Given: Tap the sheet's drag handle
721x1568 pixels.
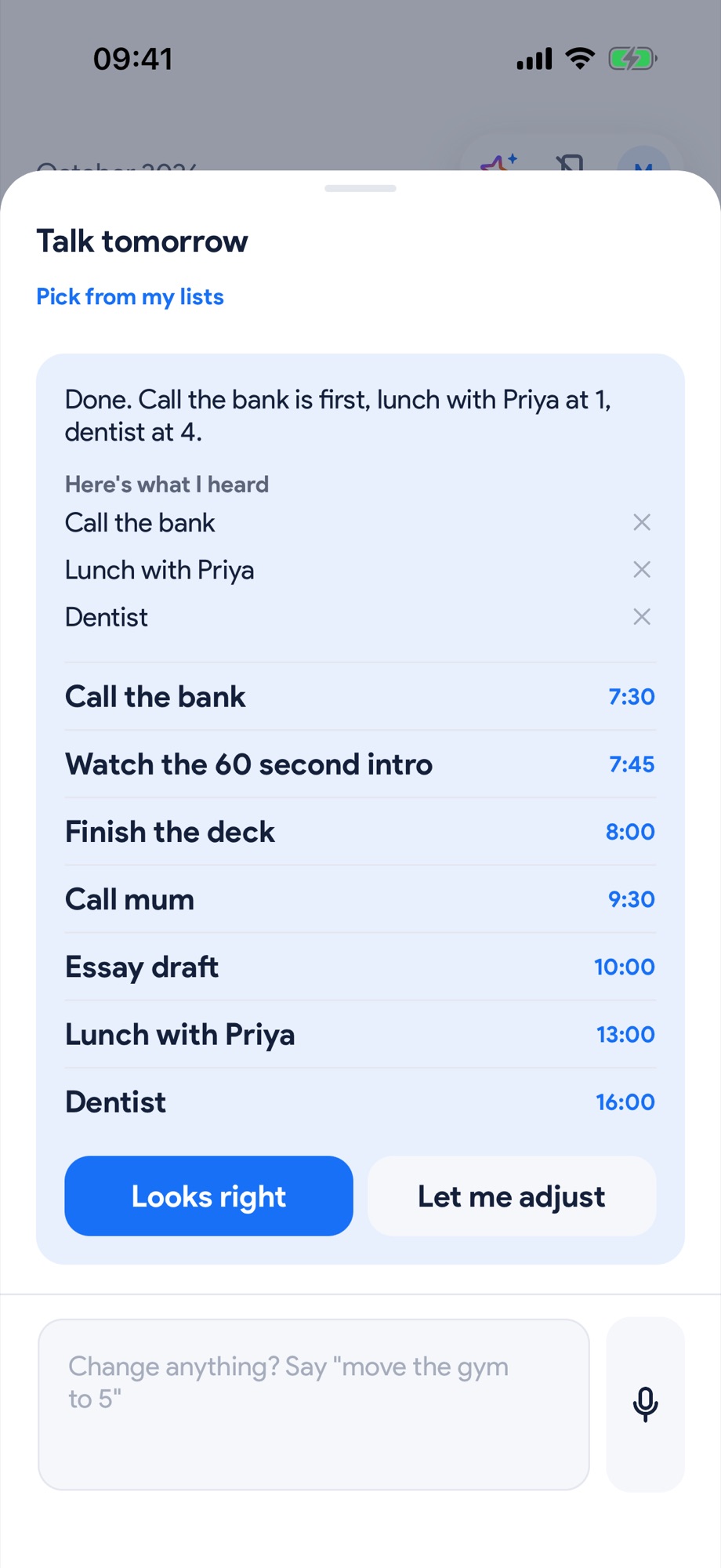Looking at the screenshot, I should (x=360, y=188).
